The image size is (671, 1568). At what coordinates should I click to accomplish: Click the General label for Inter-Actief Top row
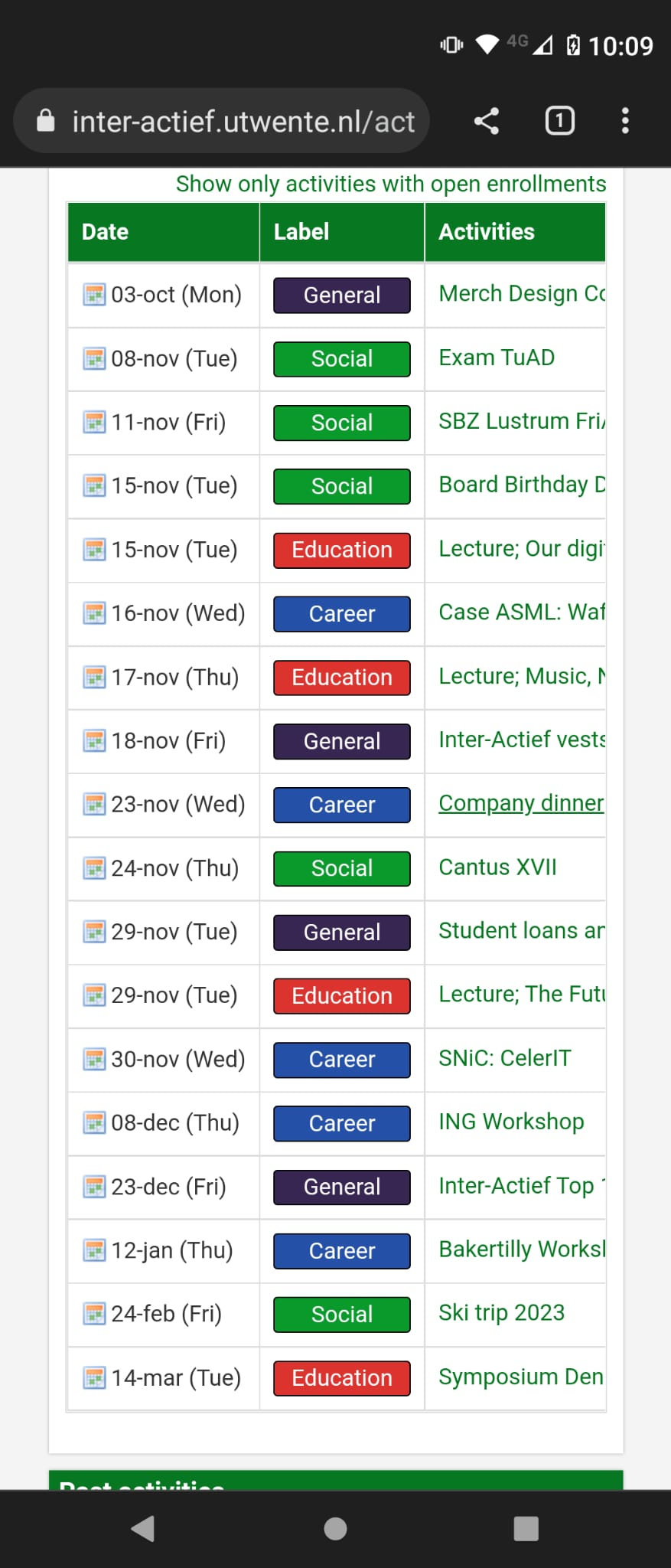[340, 1187]
